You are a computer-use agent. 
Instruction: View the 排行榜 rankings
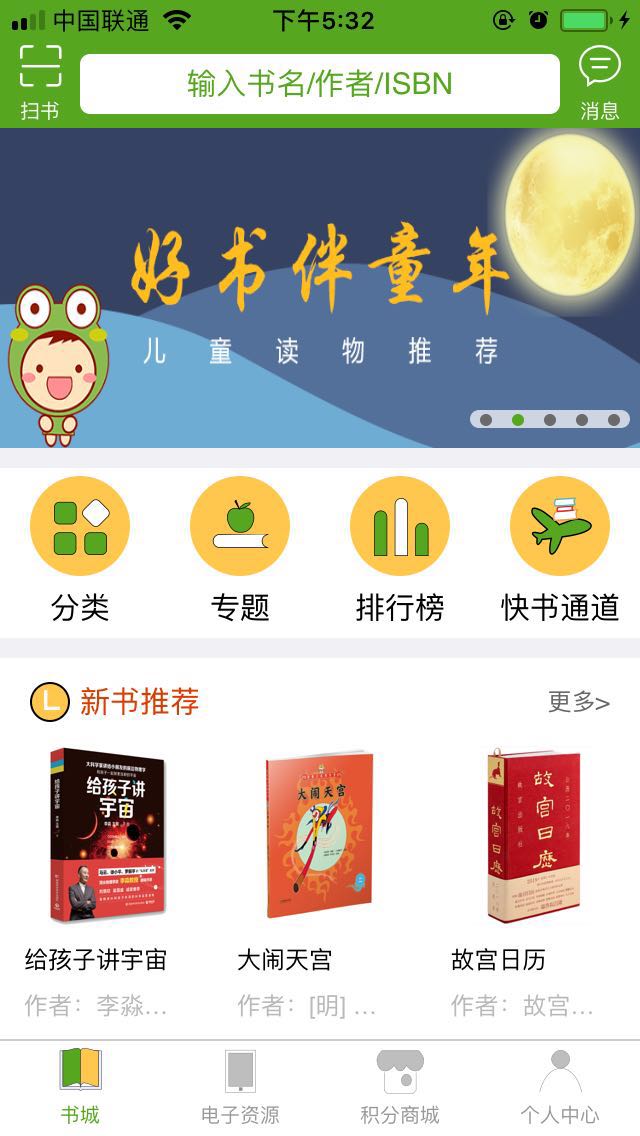click(x=400, y=548)
